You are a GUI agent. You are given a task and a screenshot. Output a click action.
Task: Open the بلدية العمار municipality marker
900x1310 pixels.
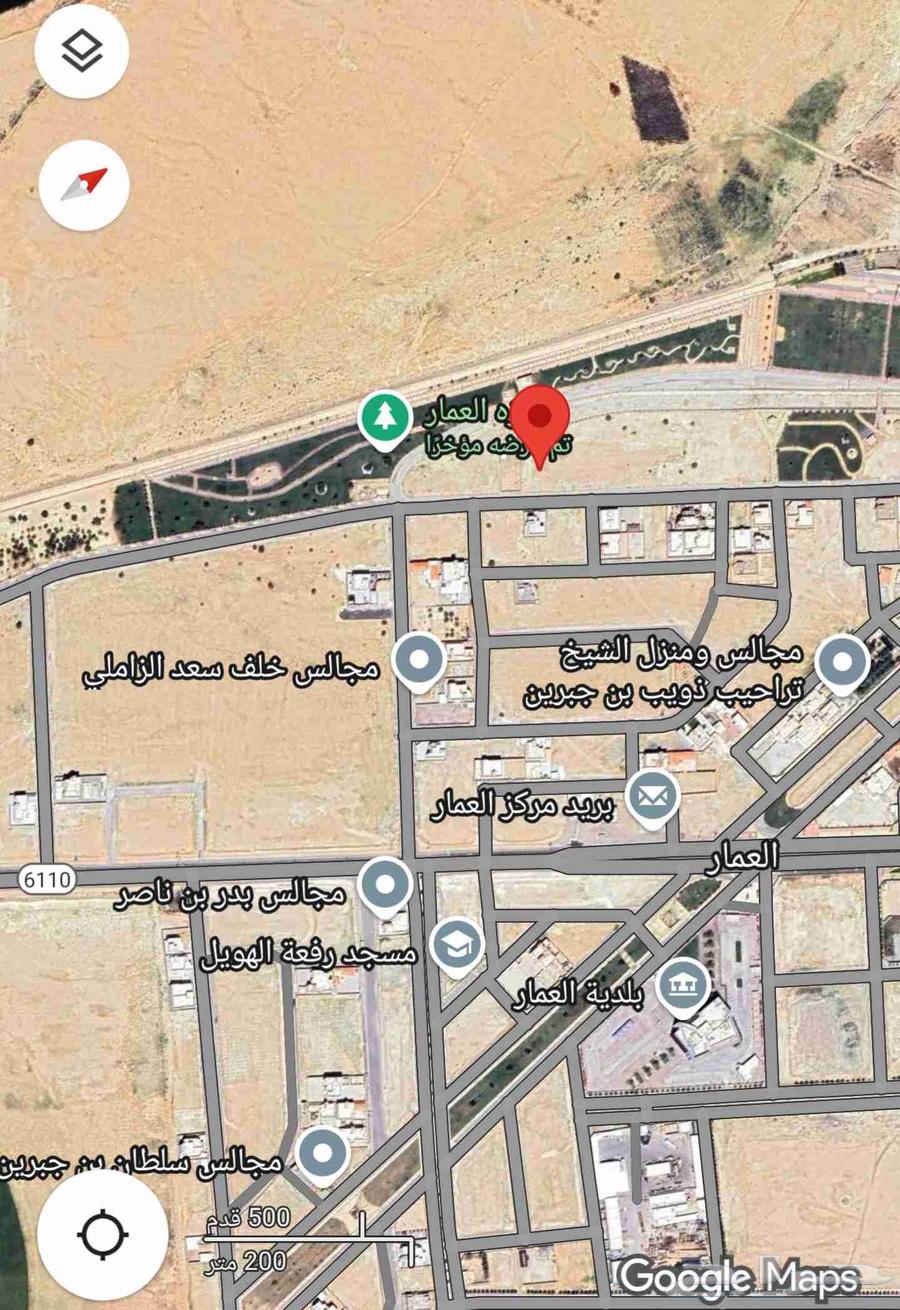click(683, 986)
